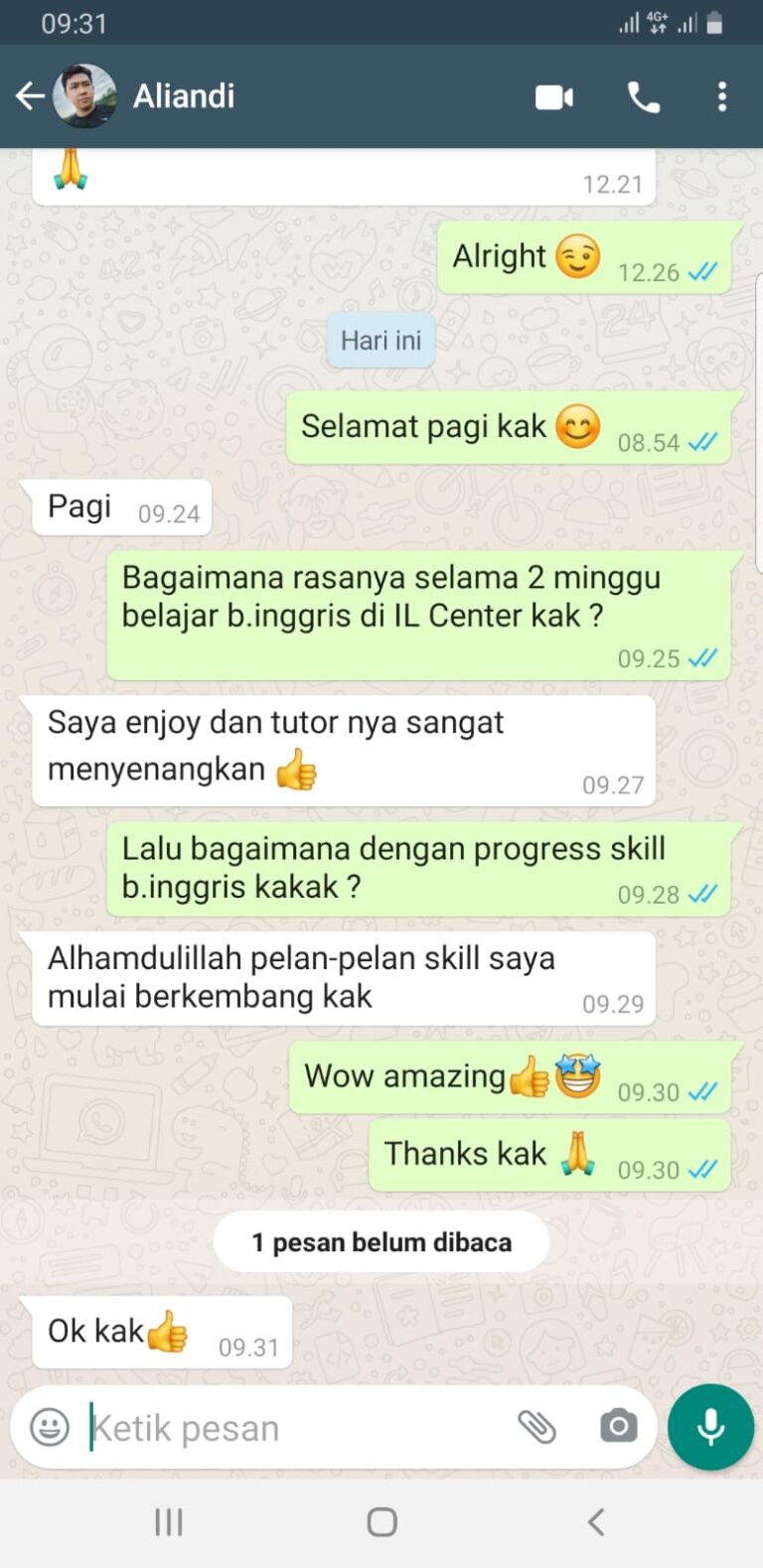The height and width of the screenshot is (1568, 763).
Task: Go back to the chat list
Action: point(30,96)
